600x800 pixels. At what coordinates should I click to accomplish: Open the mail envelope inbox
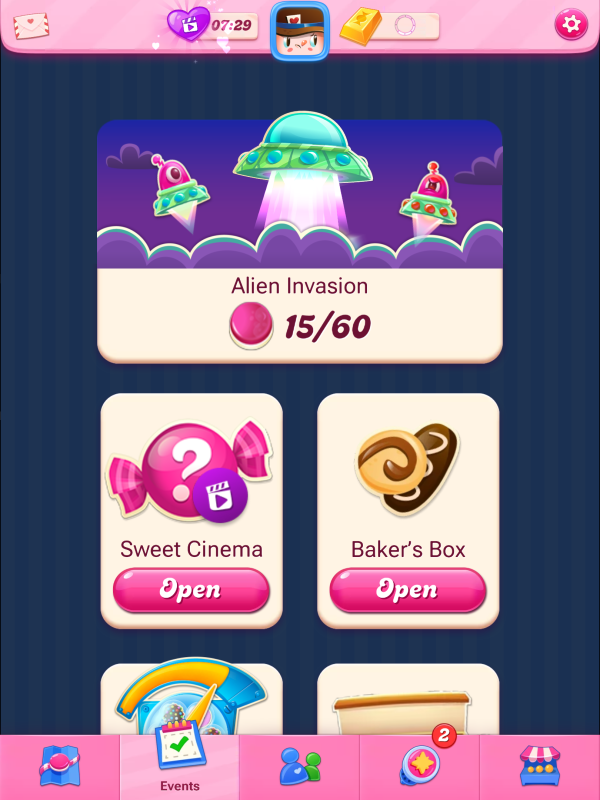click(33, 23)
